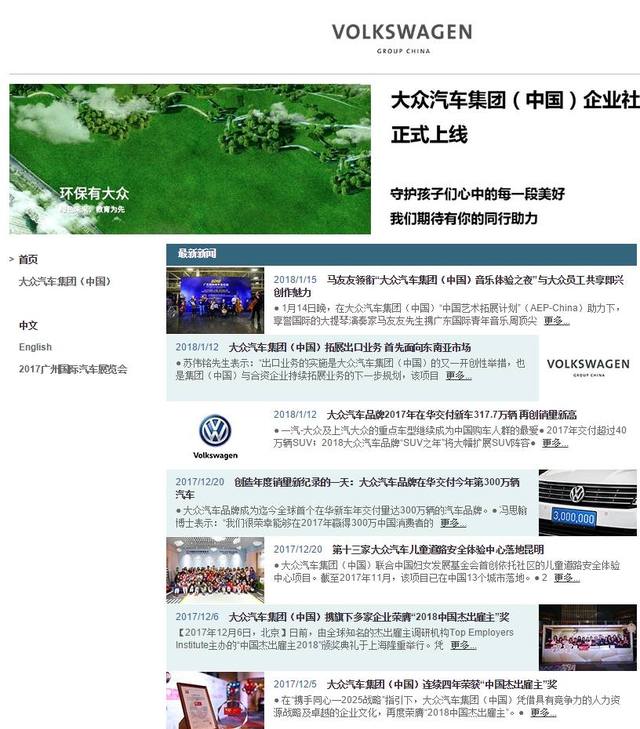The width and height of the screenshot is (640, 729).
Task: Read more on the 2018中国杰出雇主 award
Action: tap(463, 645)
